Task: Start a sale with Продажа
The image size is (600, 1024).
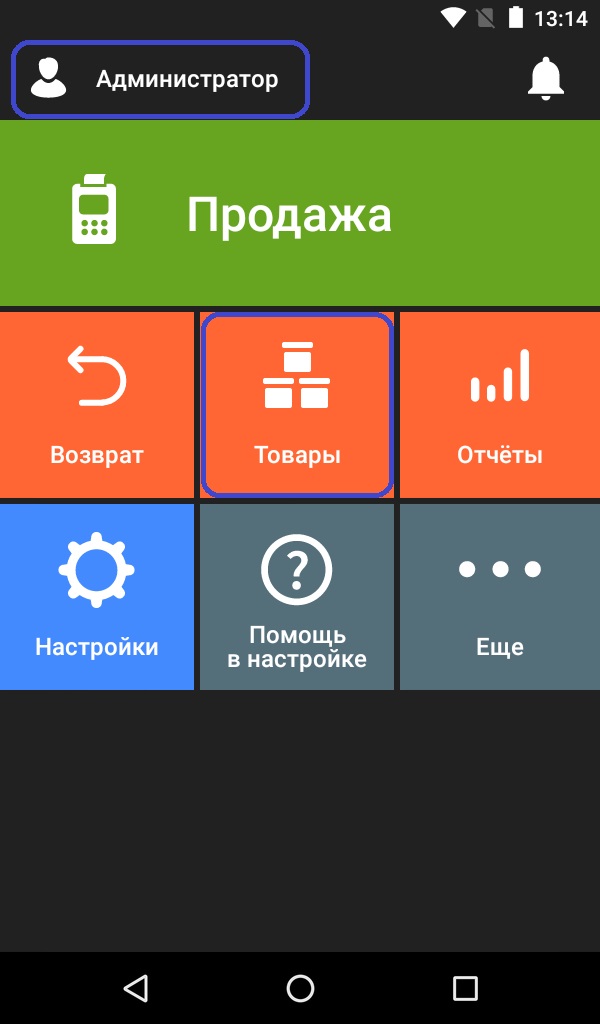Action: pos(300,213)
